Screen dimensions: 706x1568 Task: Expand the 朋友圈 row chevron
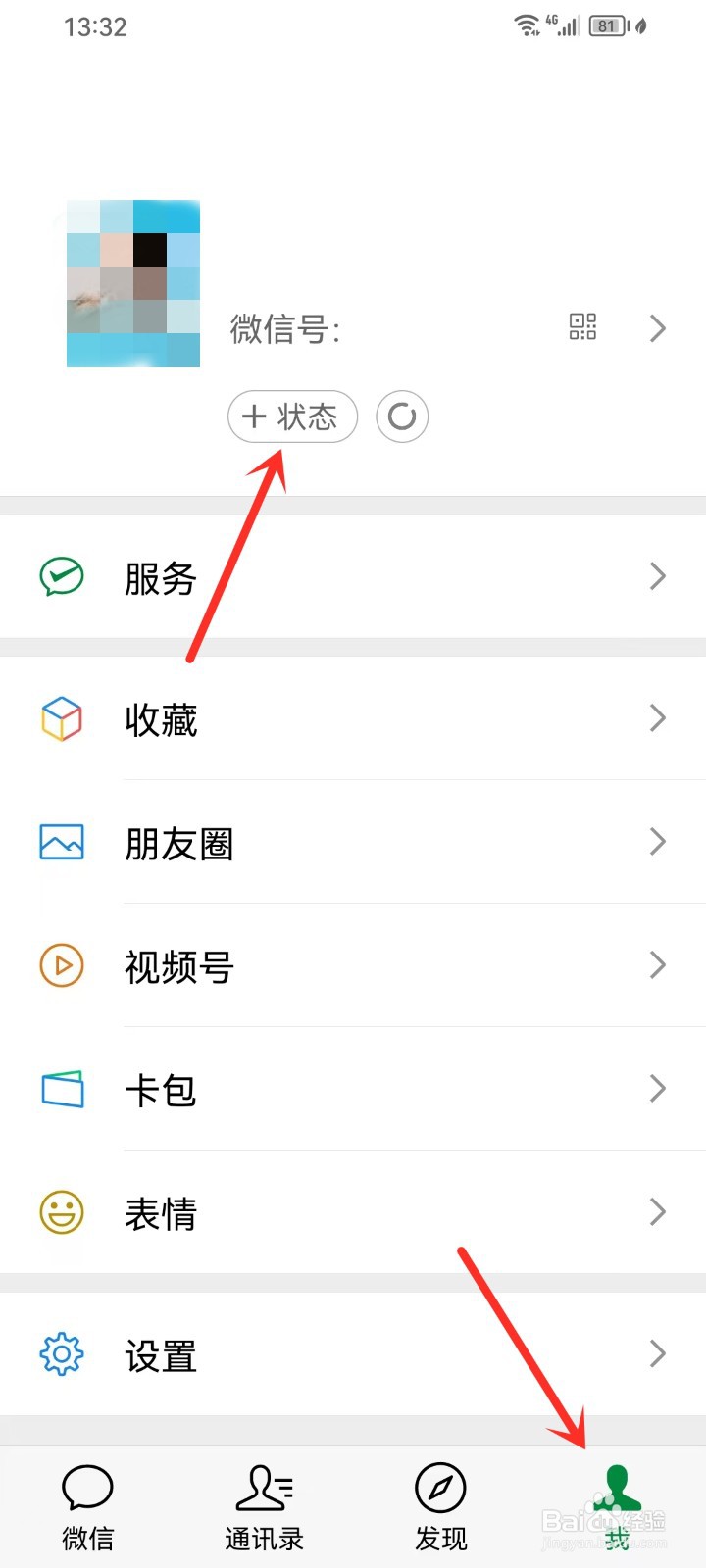pyautogui.click(x=657, y=842)
